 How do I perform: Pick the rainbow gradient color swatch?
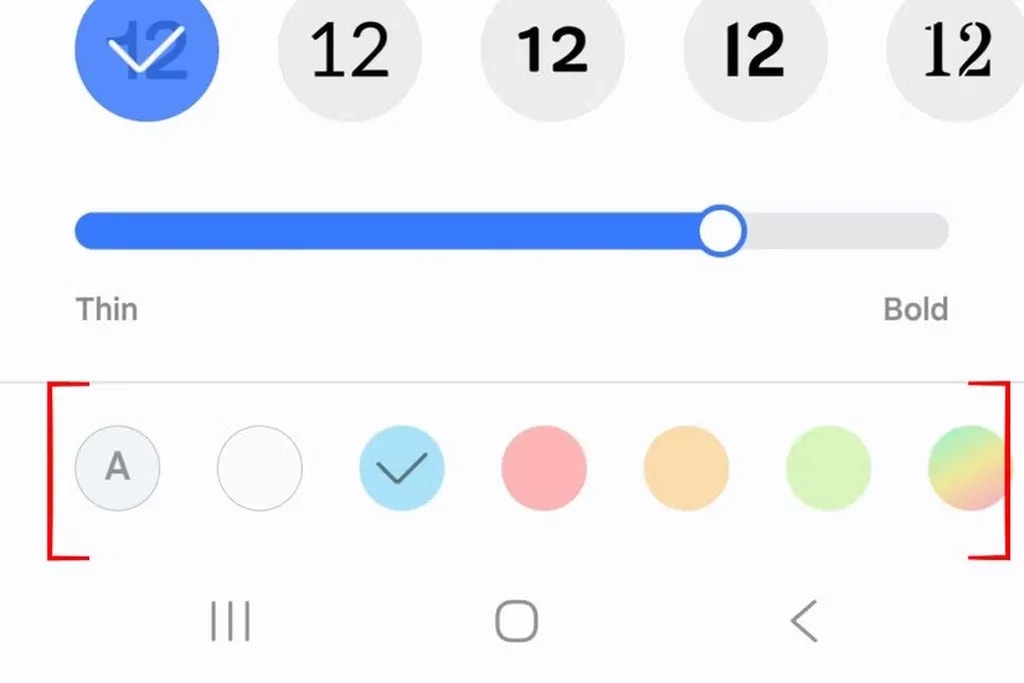point(965,467)
